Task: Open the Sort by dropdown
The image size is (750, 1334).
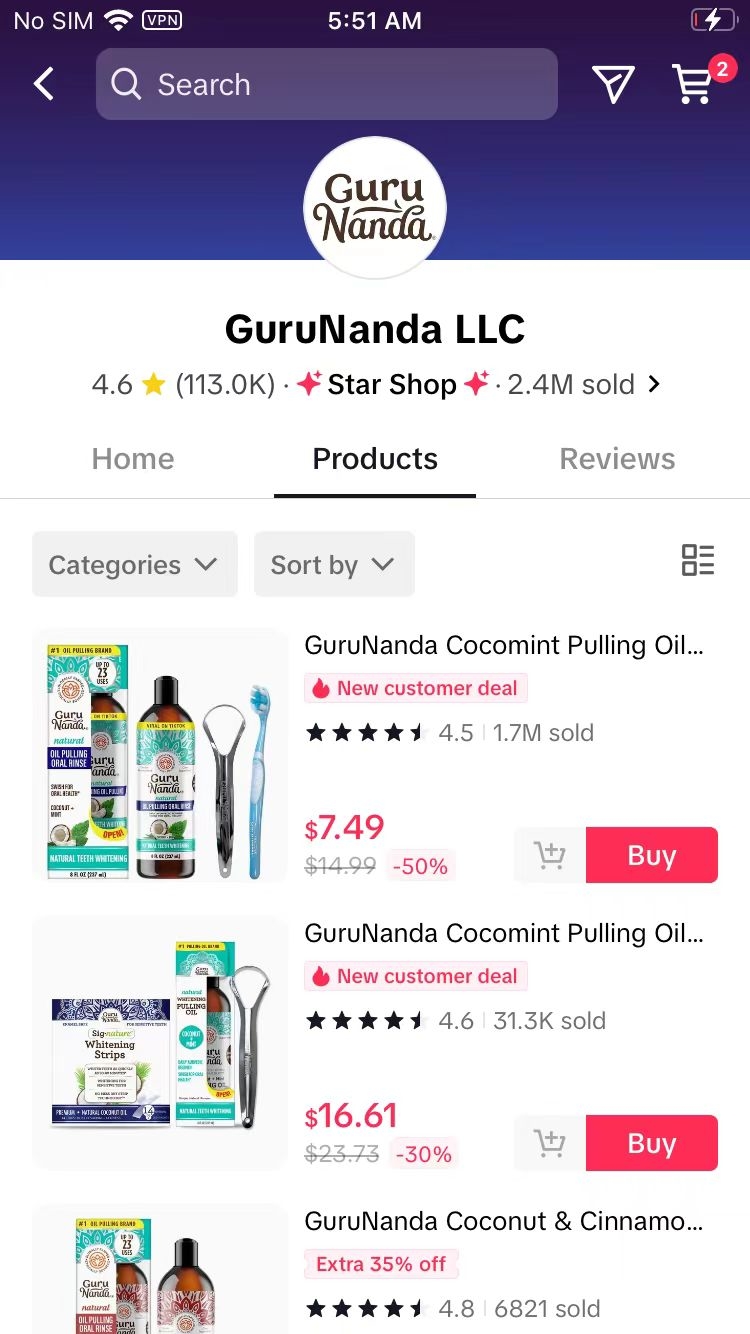Action: [x=334, y=564]
